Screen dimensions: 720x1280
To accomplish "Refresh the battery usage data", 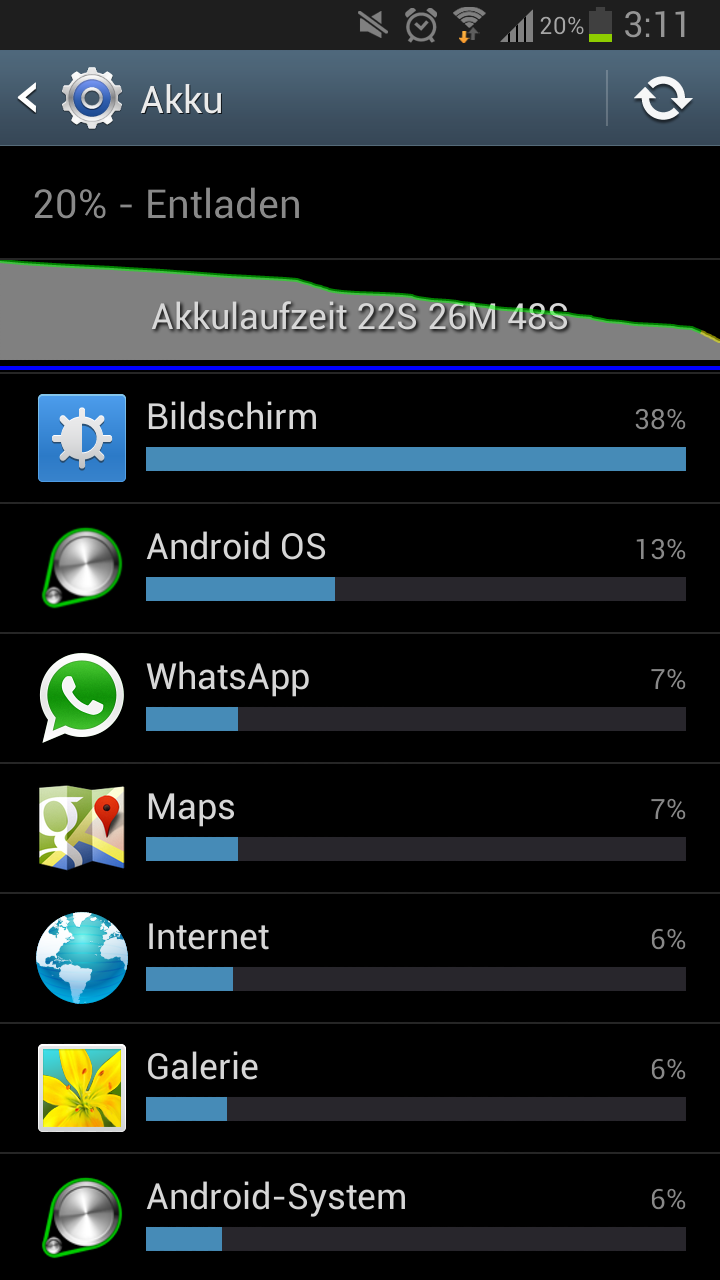I will 663,99.
